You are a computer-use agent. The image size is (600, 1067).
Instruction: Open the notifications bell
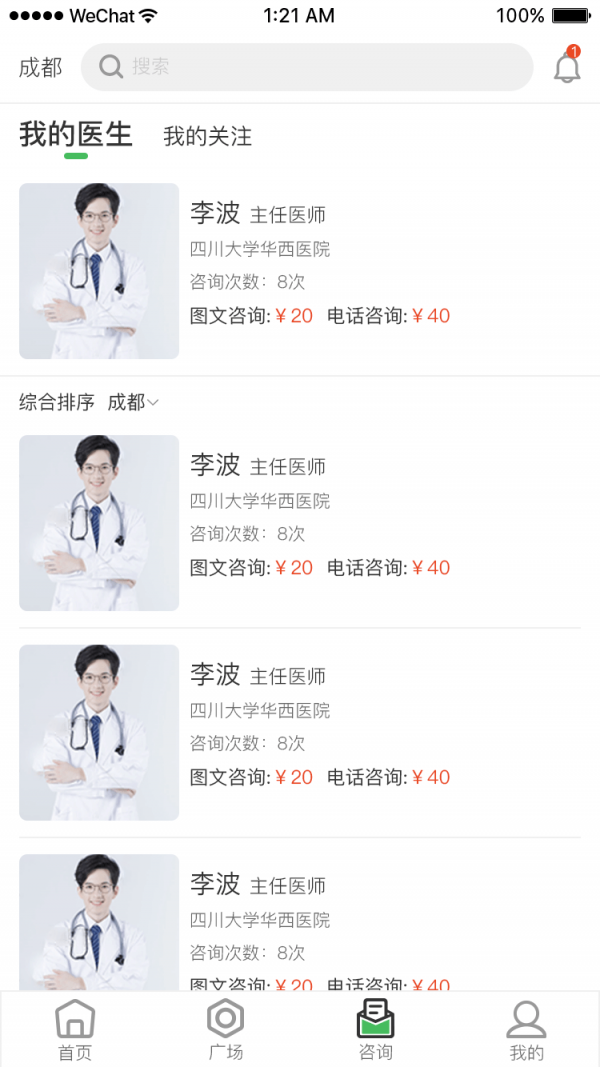click(567, 67)
